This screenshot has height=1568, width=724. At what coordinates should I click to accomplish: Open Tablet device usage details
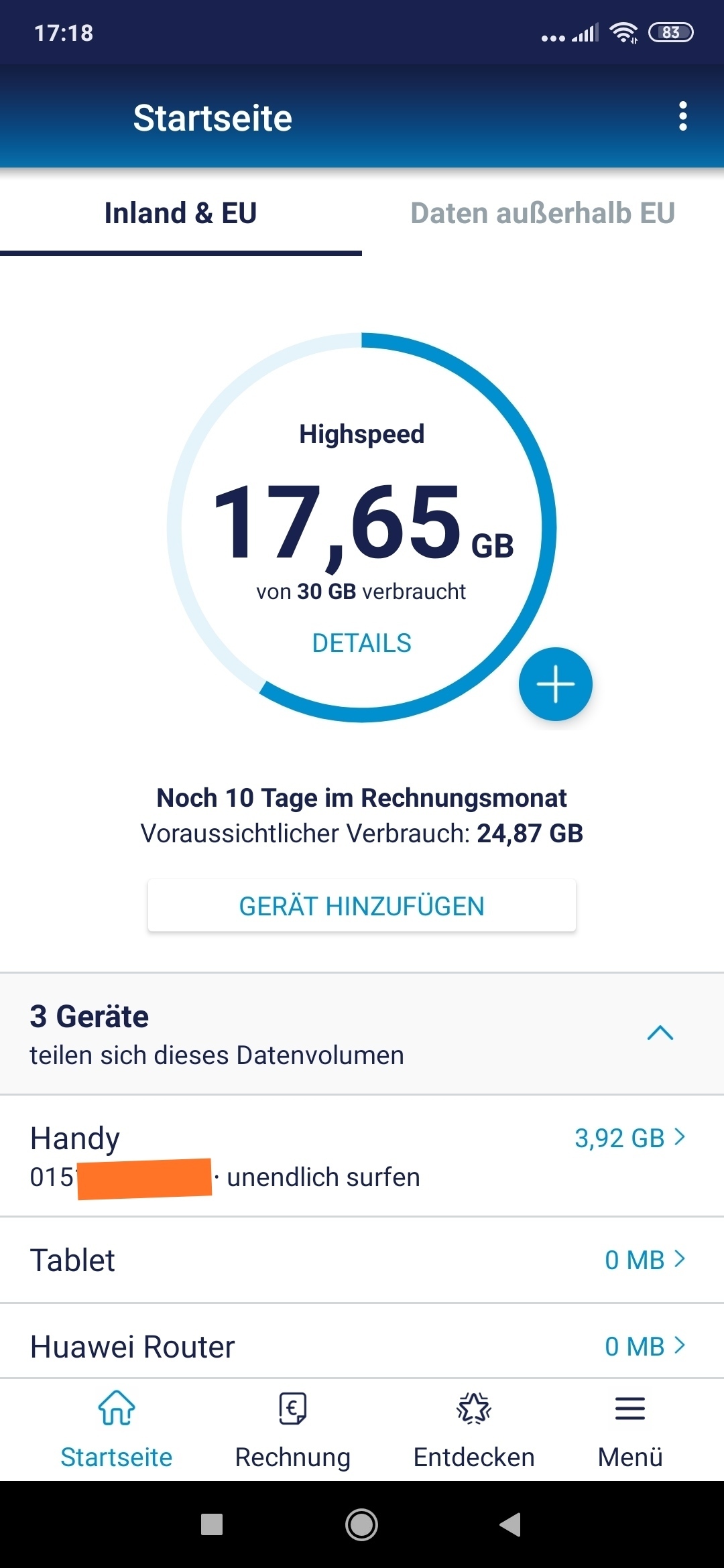click(x=362, y=1260)
